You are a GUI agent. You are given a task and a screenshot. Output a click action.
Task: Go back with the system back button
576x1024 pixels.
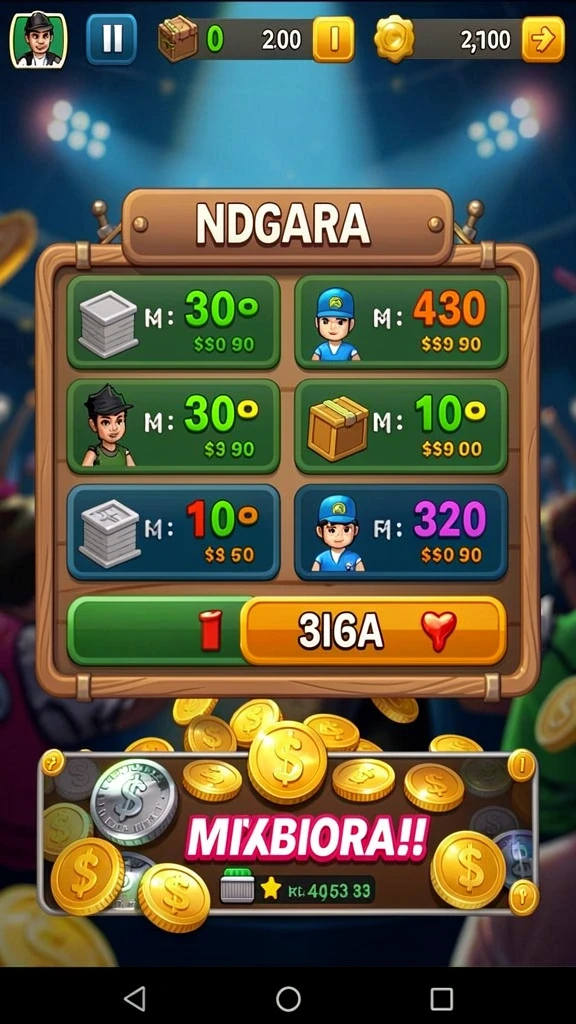point(135,998)
